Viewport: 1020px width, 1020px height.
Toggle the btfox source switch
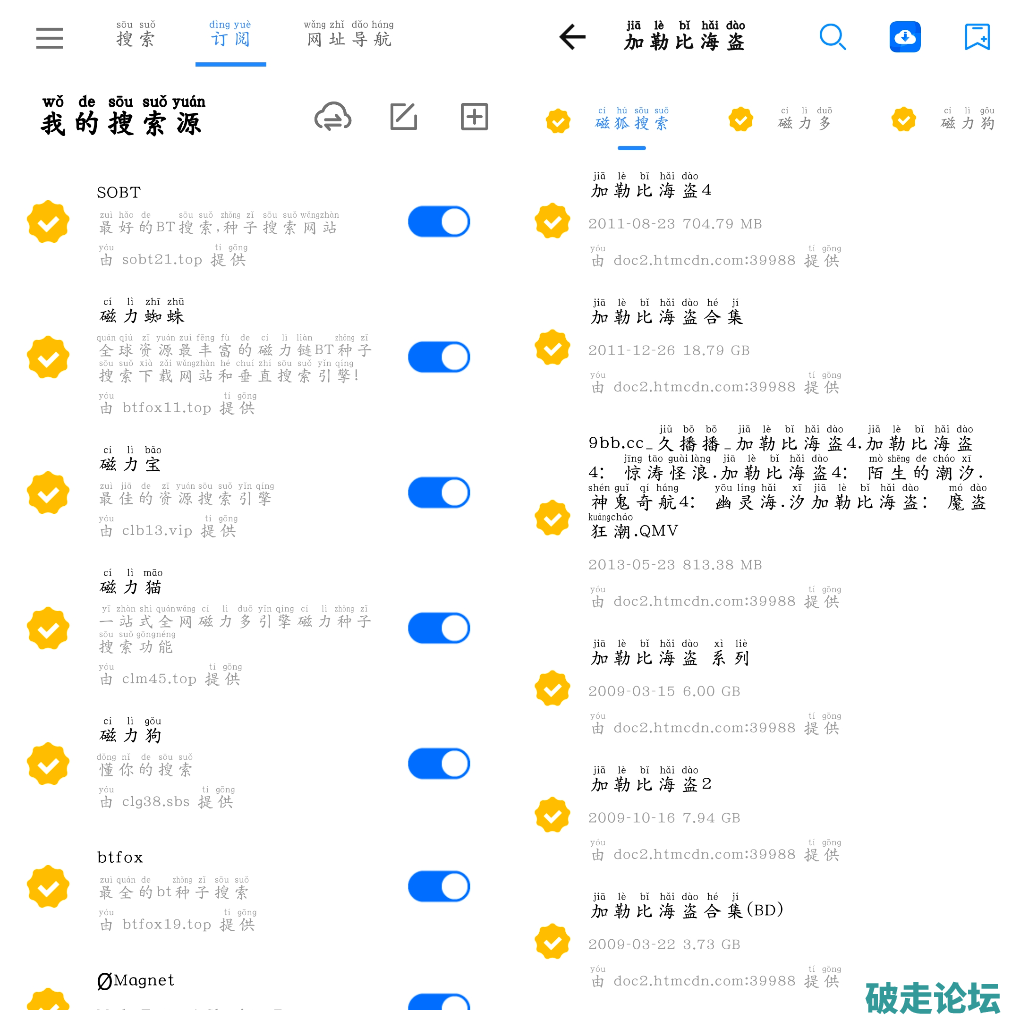[439, 886]
